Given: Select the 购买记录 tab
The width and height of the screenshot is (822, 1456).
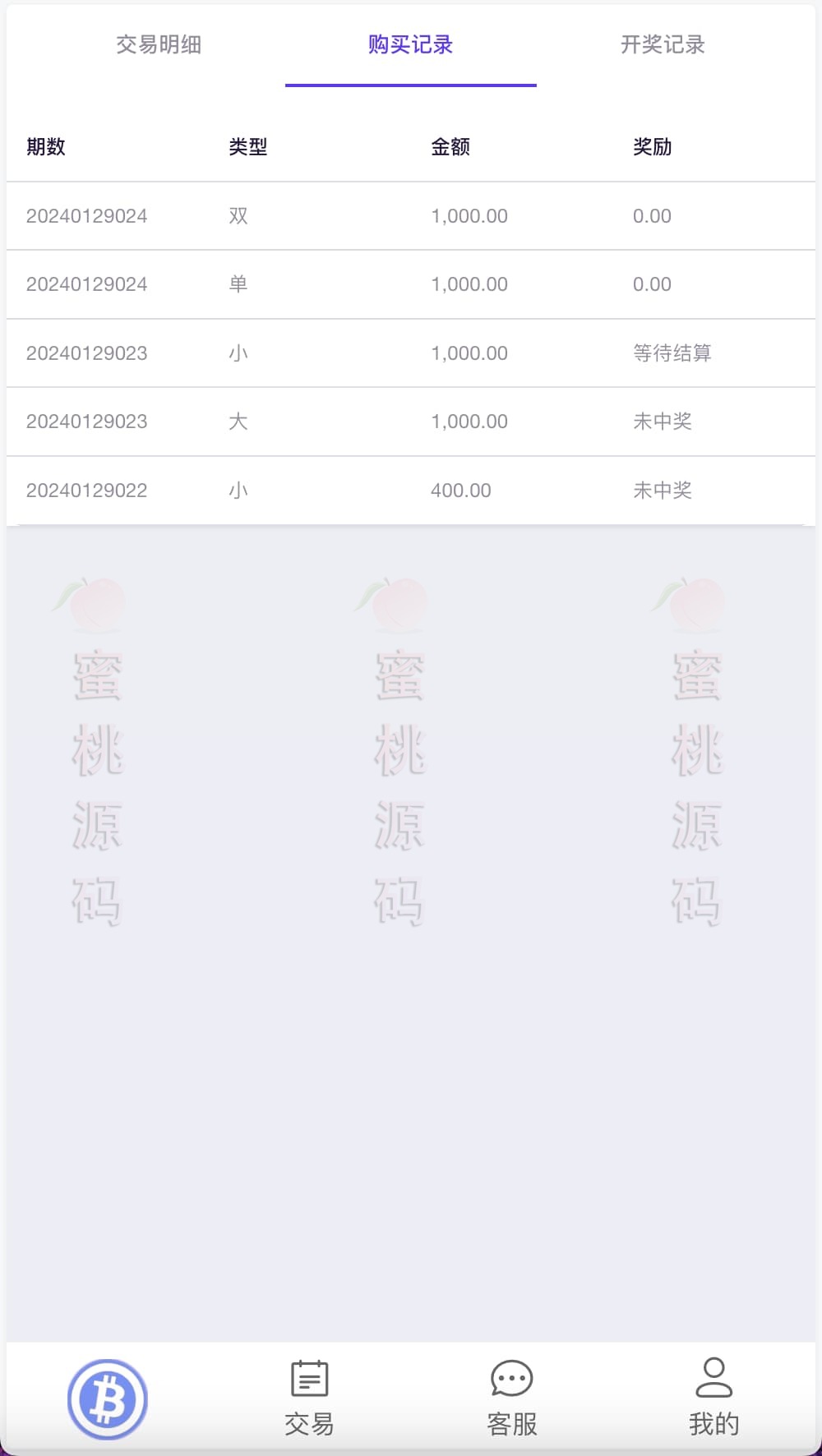Looking at the screenshot, I should tap(410, 44).
